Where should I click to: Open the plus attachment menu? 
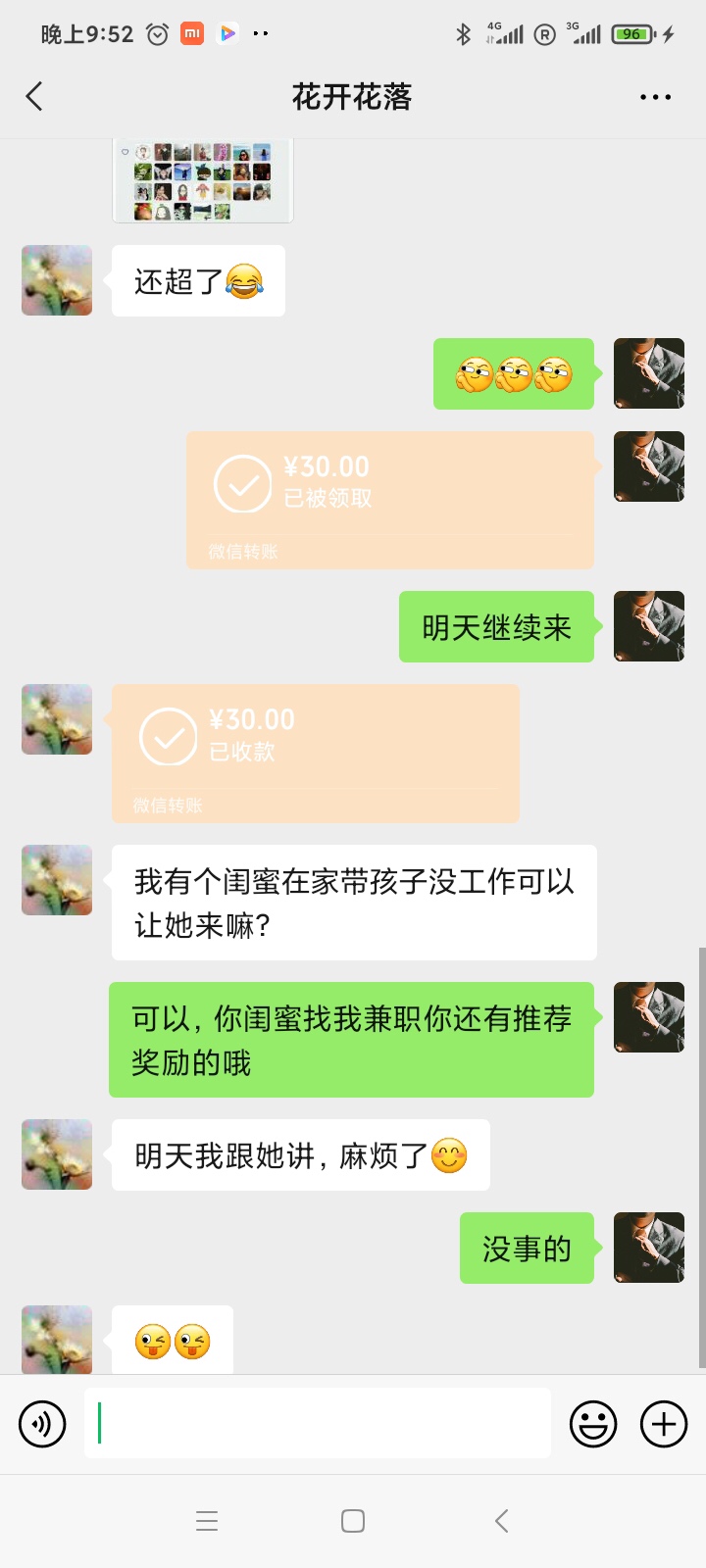(x=664, y=1423)
